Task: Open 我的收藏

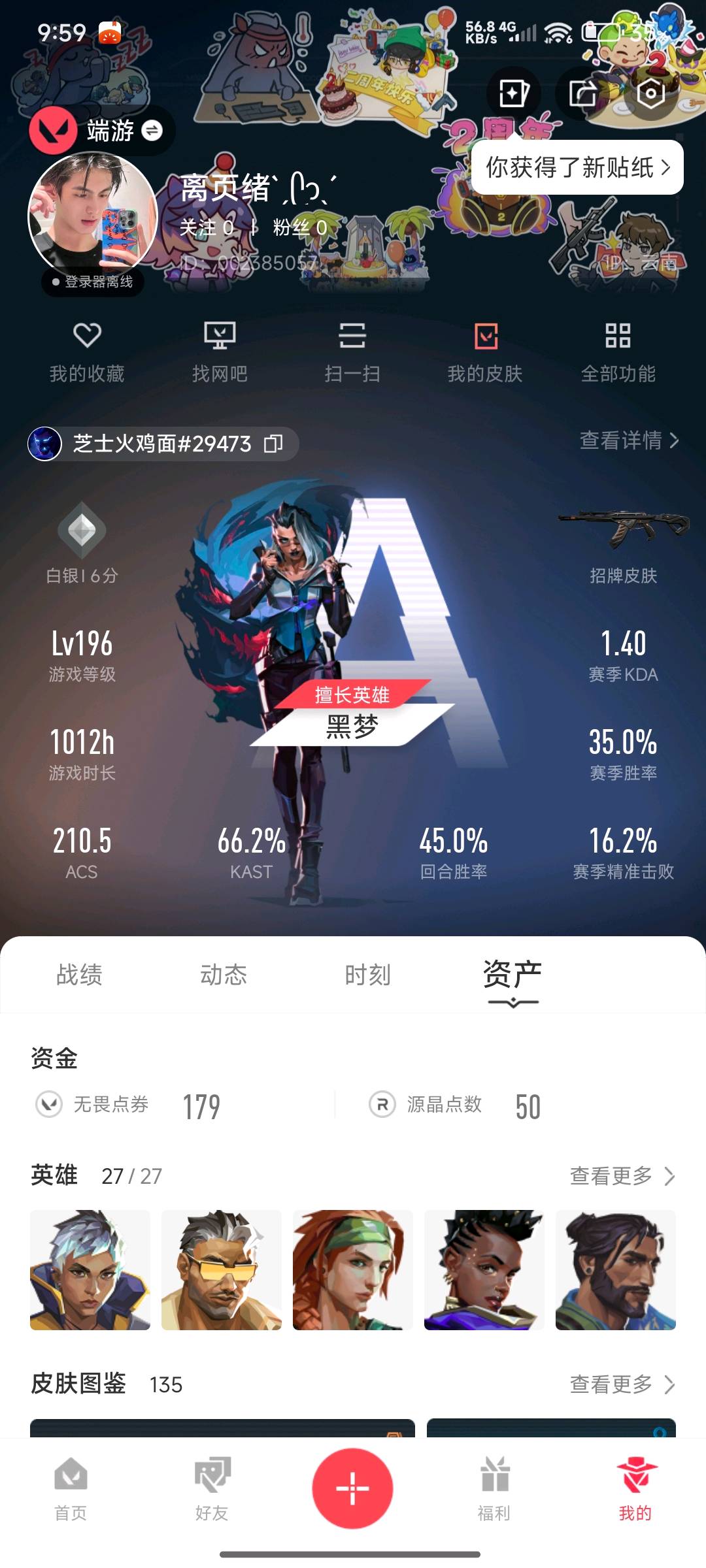Action: point(87,352)
